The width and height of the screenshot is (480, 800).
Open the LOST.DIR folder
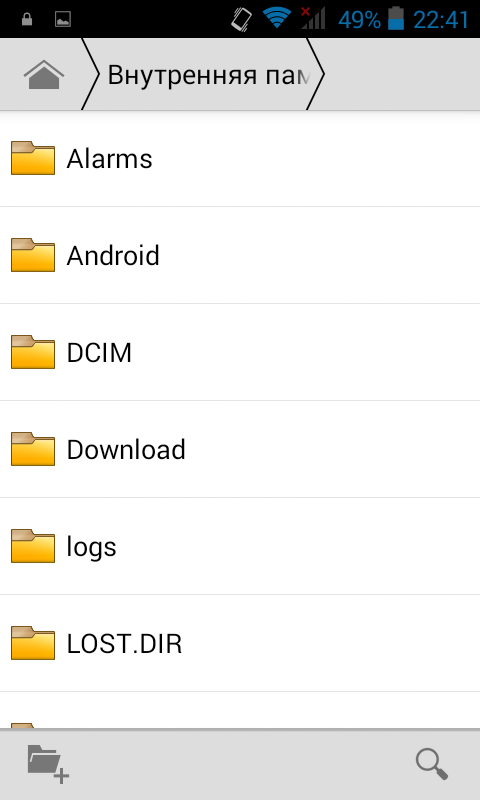240,643
